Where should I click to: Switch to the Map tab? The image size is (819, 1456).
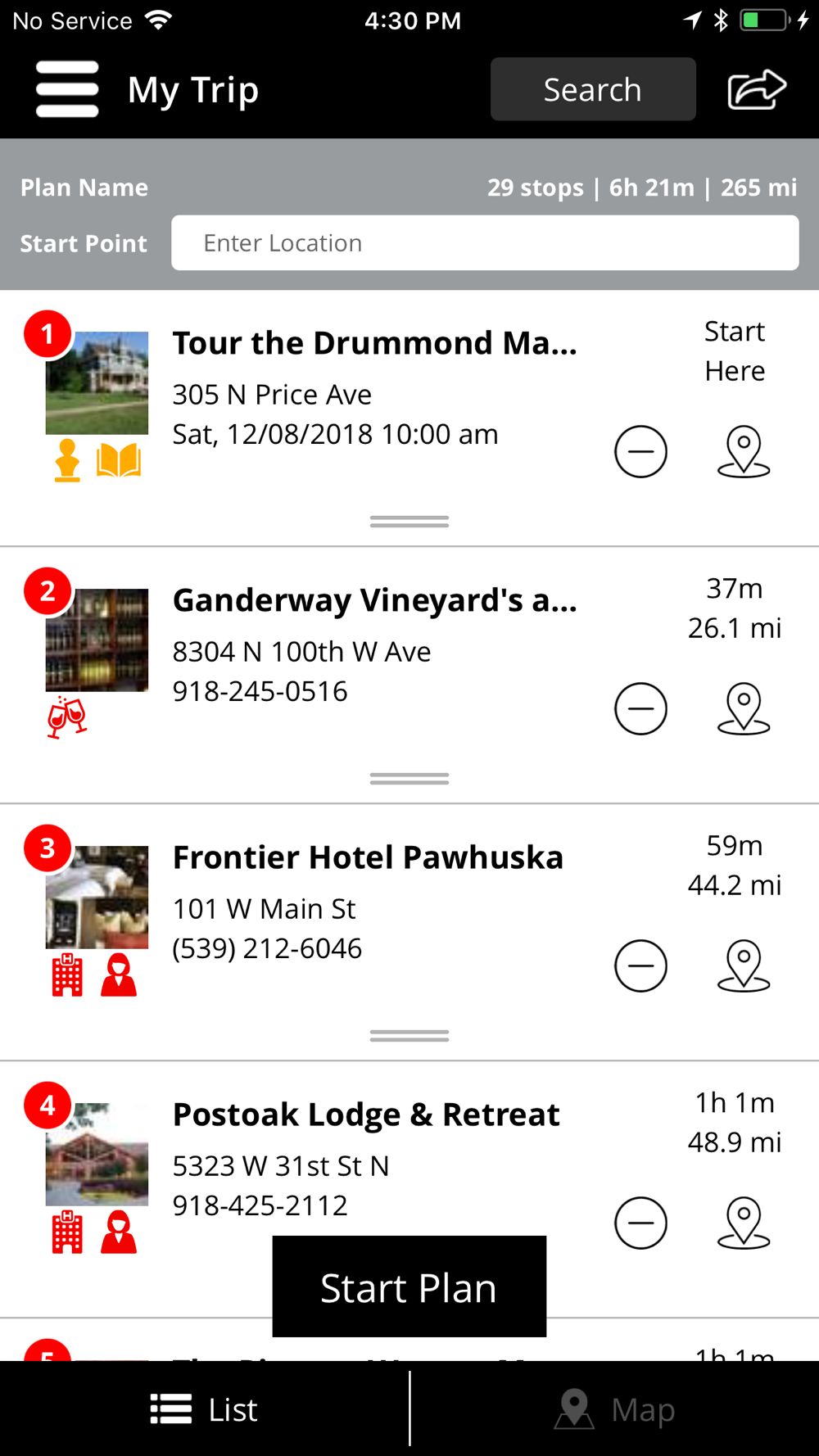614,1409
